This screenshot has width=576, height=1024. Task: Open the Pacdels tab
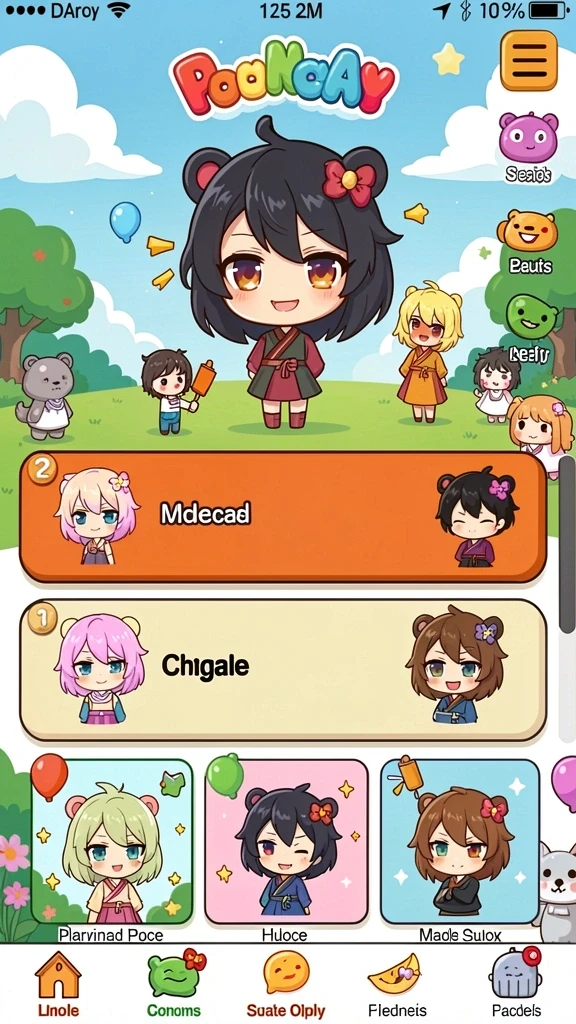pyautogui.click(x=516, y=984)
